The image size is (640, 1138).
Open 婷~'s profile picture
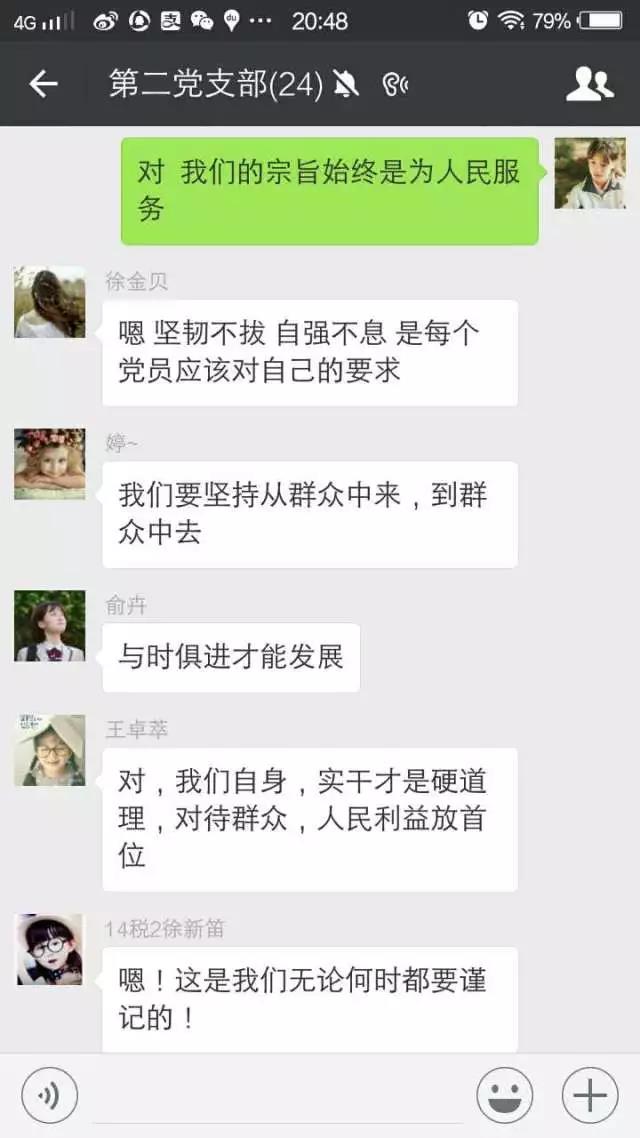(x=50, y=464)
